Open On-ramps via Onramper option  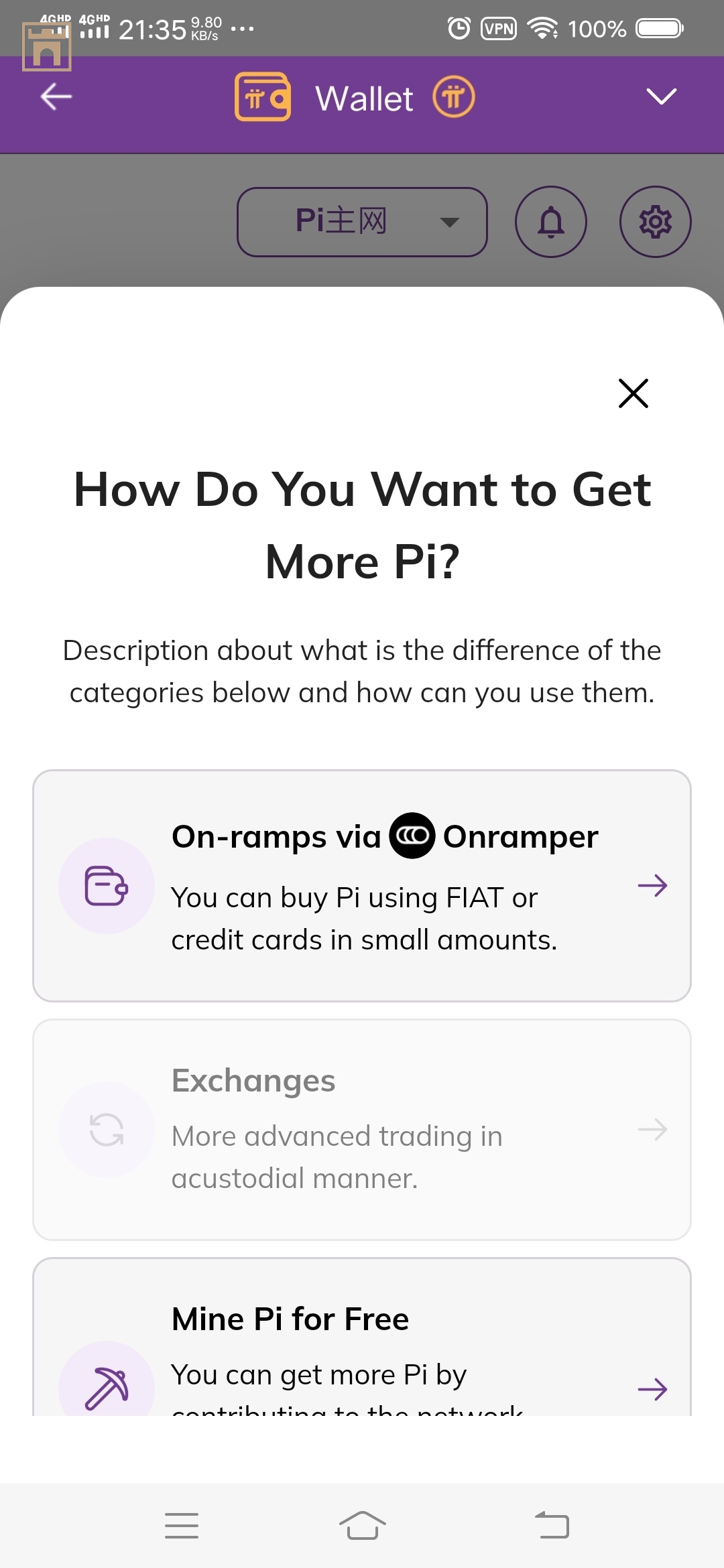(362, 885)
